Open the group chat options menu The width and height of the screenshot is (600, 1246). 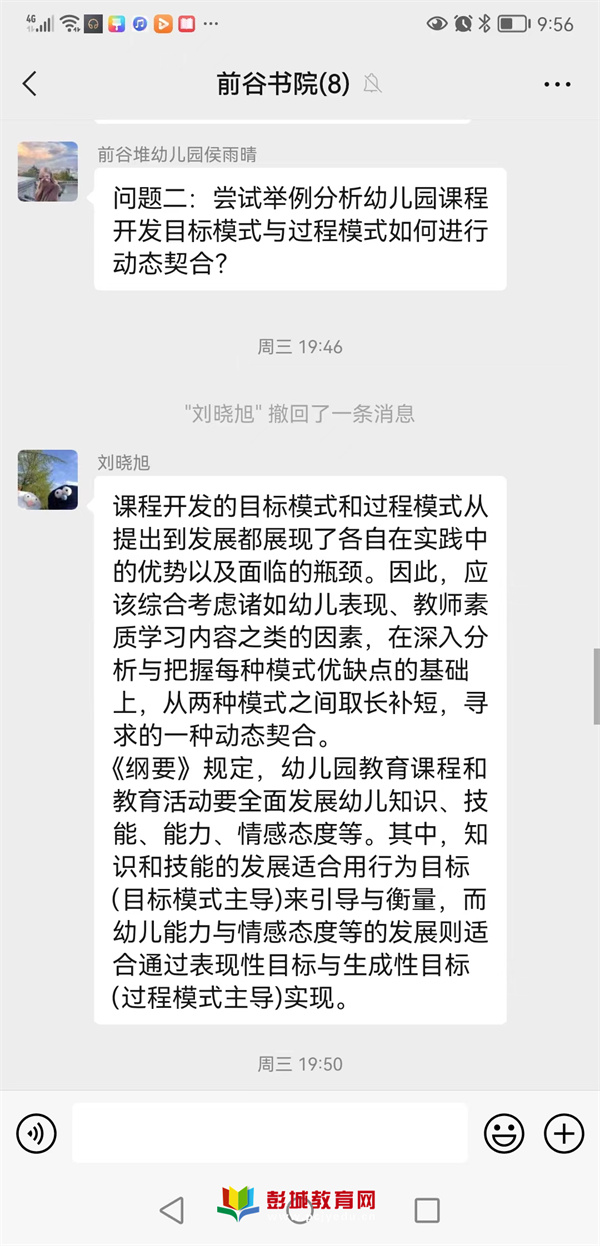557,84
